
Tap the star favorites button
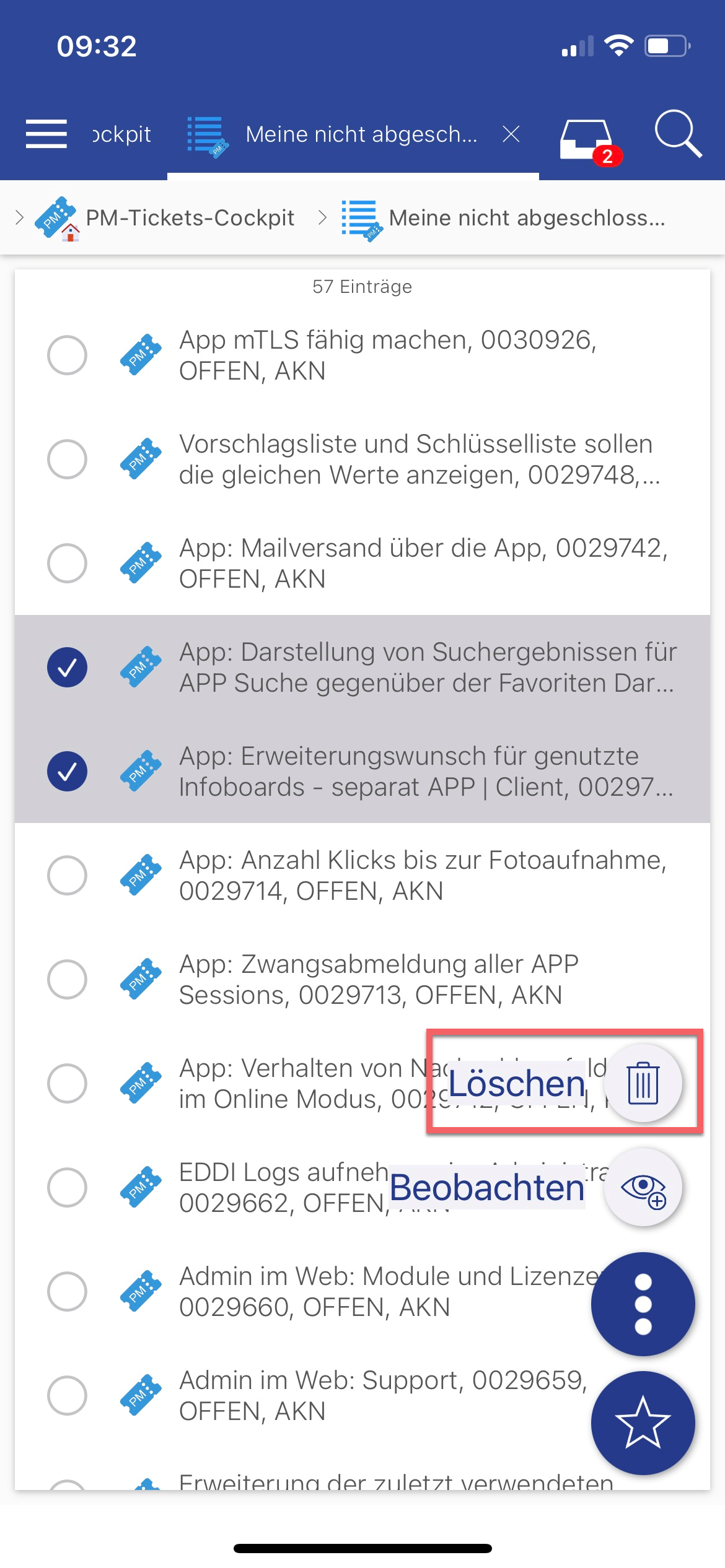(643, 1422)
